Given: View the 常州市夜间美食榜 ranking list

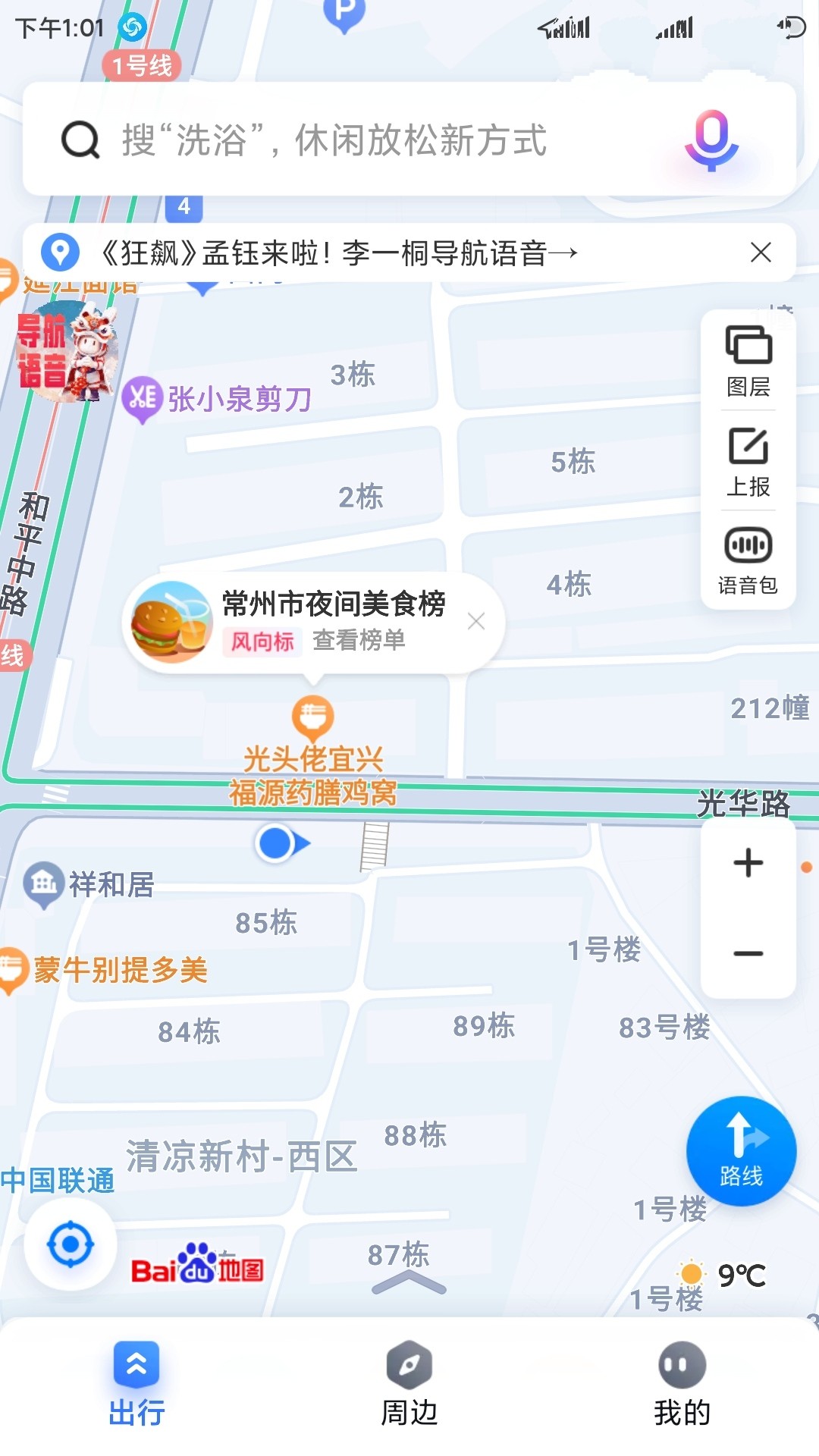Looking at the screenshot, I should (x=359, y=641).
